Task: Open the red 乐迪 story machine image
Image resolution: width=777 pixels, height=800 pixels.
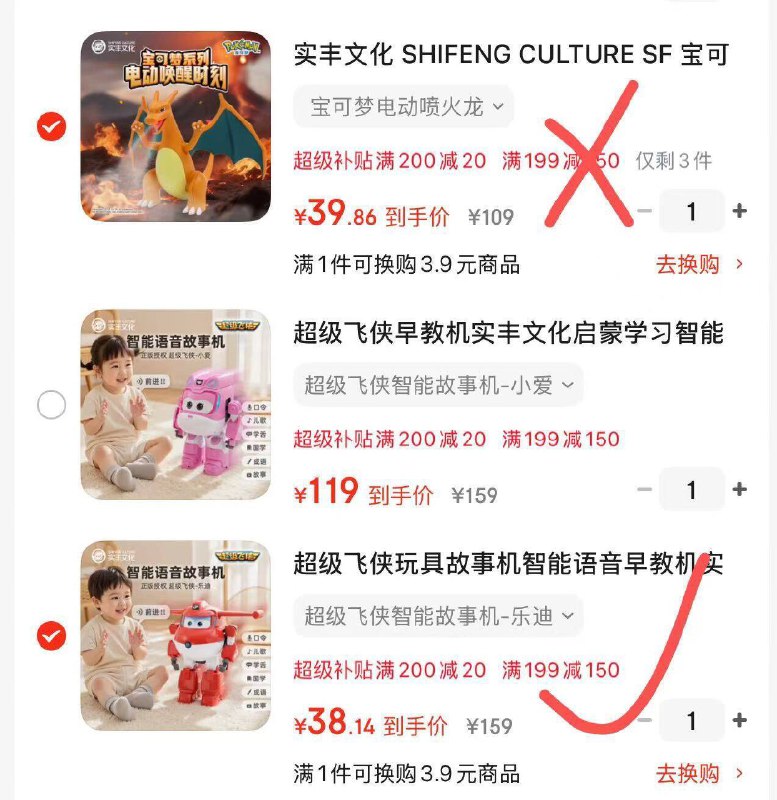Action: click(175, 636)
